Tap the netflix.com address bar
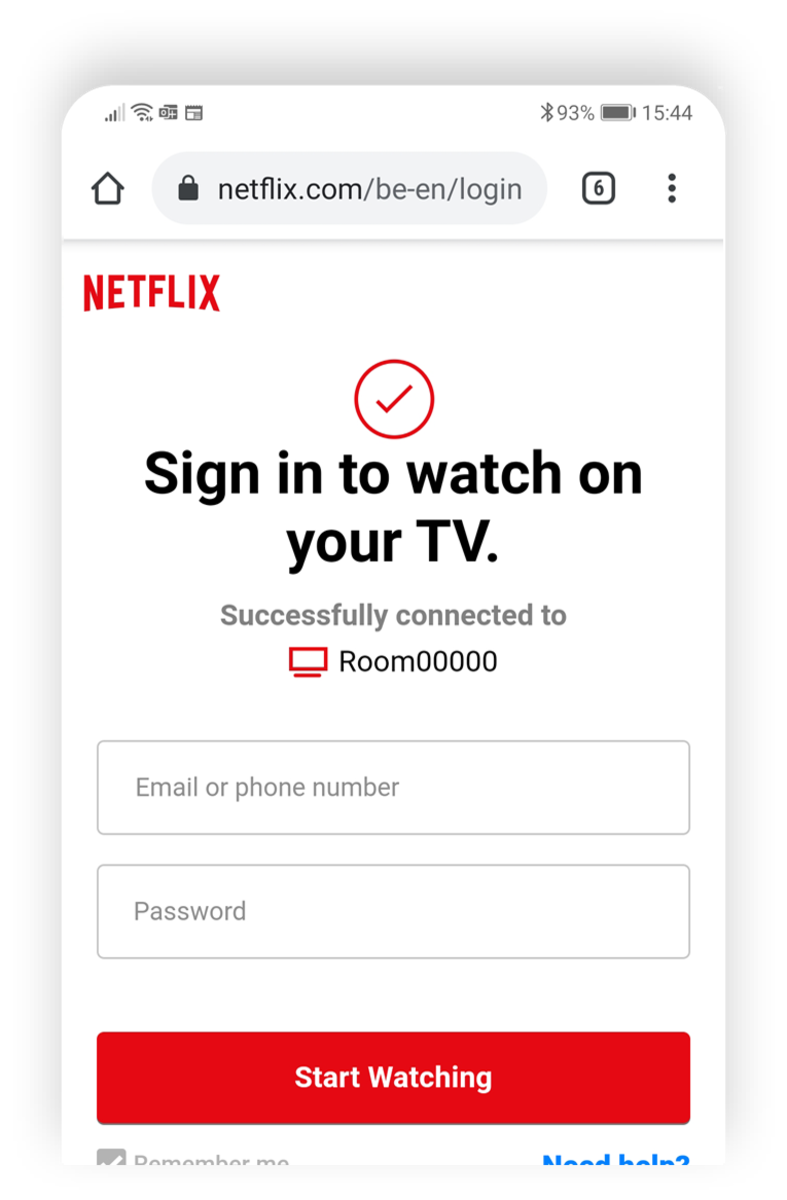Image resolution: width=787 pixels, height=1200 pixels. click(350, 189)
